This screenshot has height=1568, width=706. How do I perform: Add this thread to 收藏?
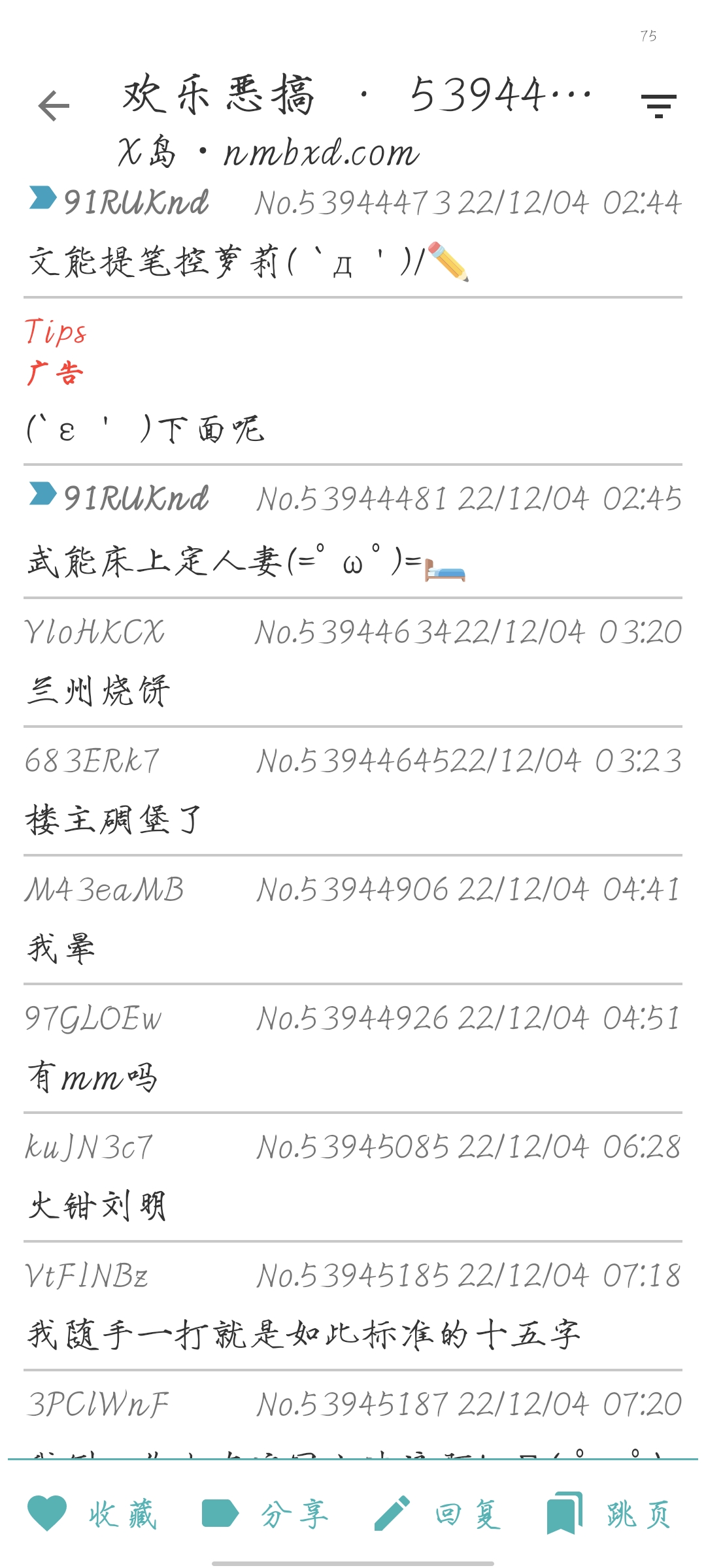pos(92,1513)
